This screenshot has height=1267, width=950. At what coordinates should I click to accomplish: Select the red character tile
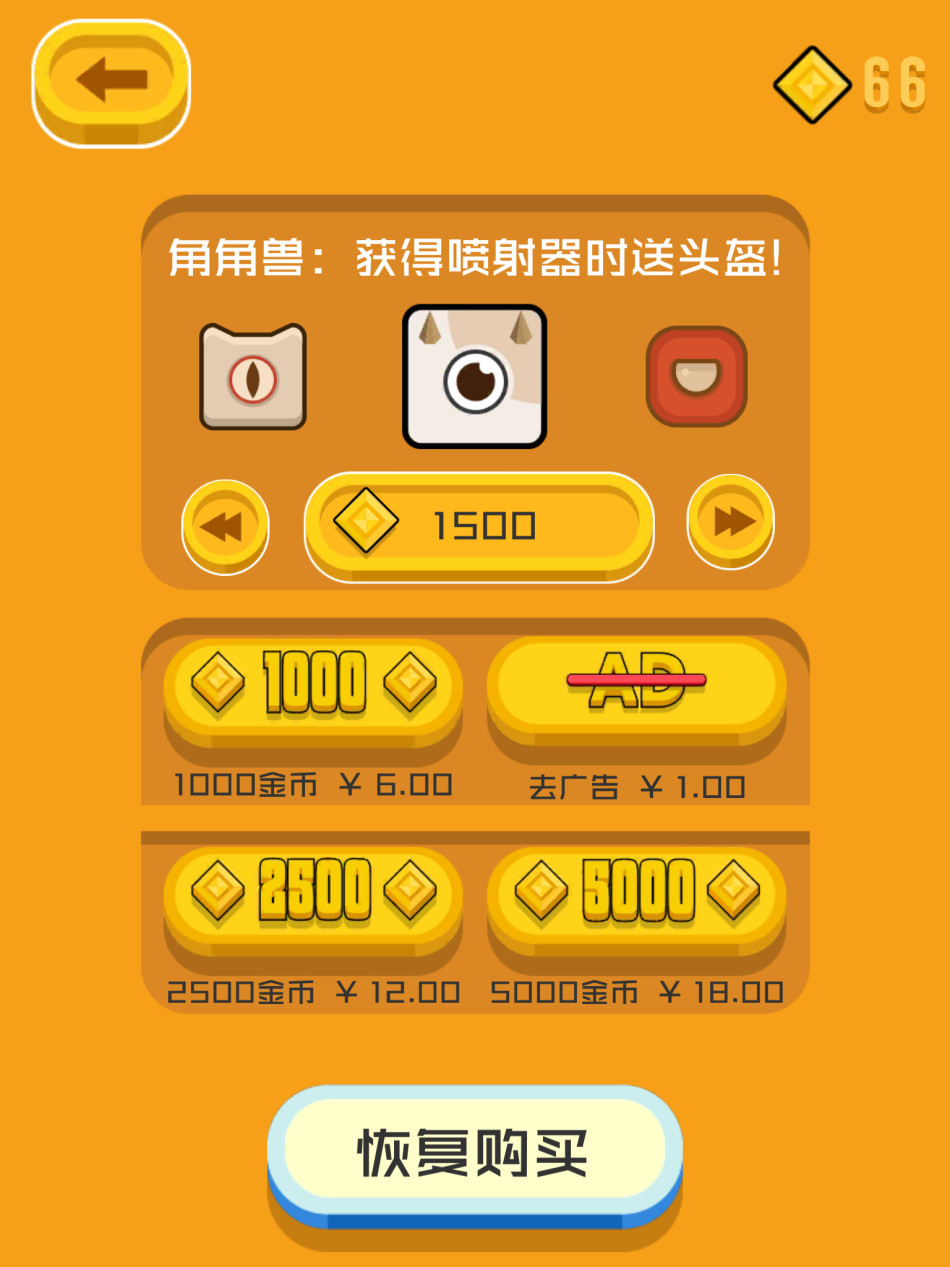point(696,377)
